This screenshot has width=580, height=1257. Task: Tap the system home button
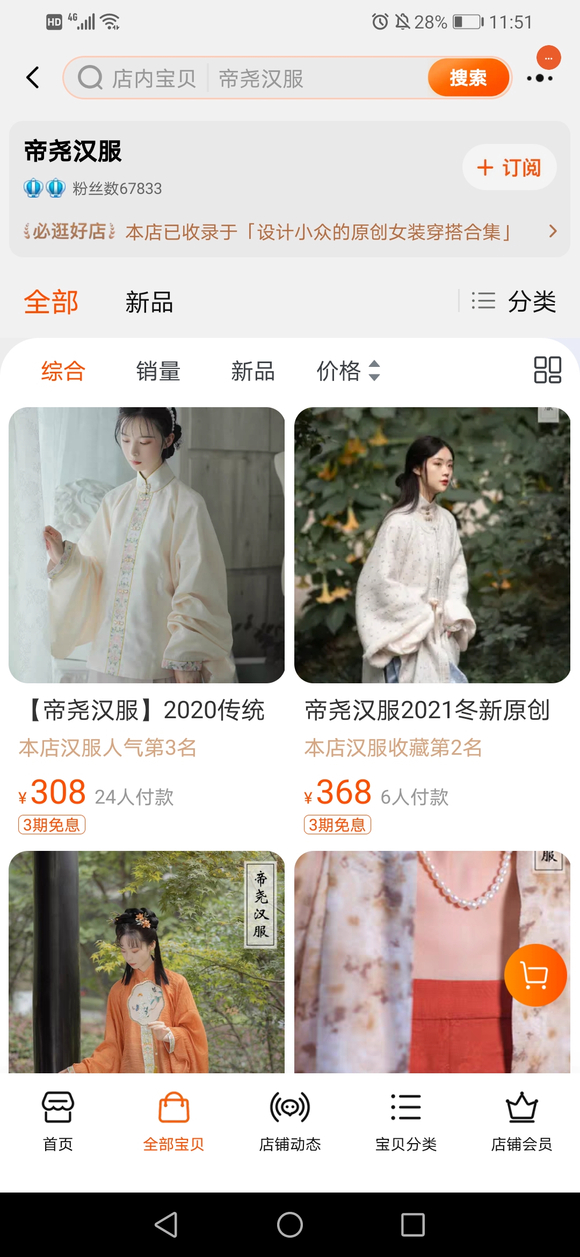click(290, 1224)
